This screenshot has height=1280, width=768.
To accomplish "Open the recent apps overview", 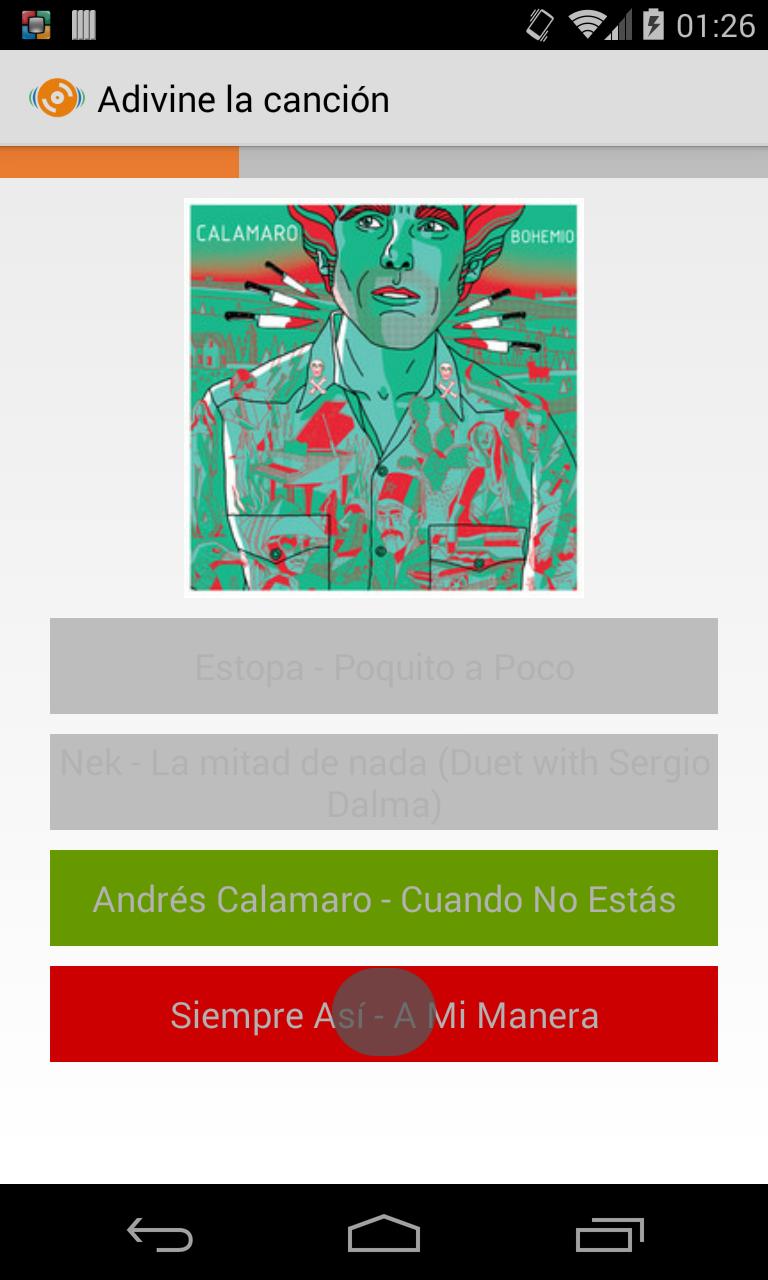I will (609, 1234).
